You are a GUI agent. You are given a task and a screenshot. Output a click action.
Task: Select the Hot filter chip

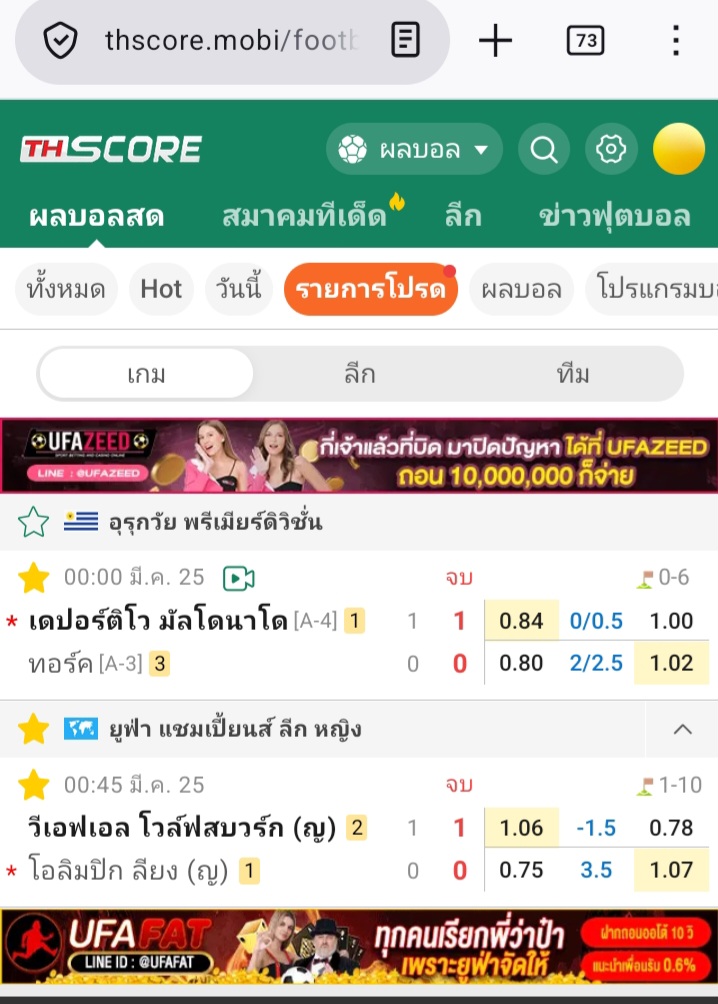coord(161,290)
